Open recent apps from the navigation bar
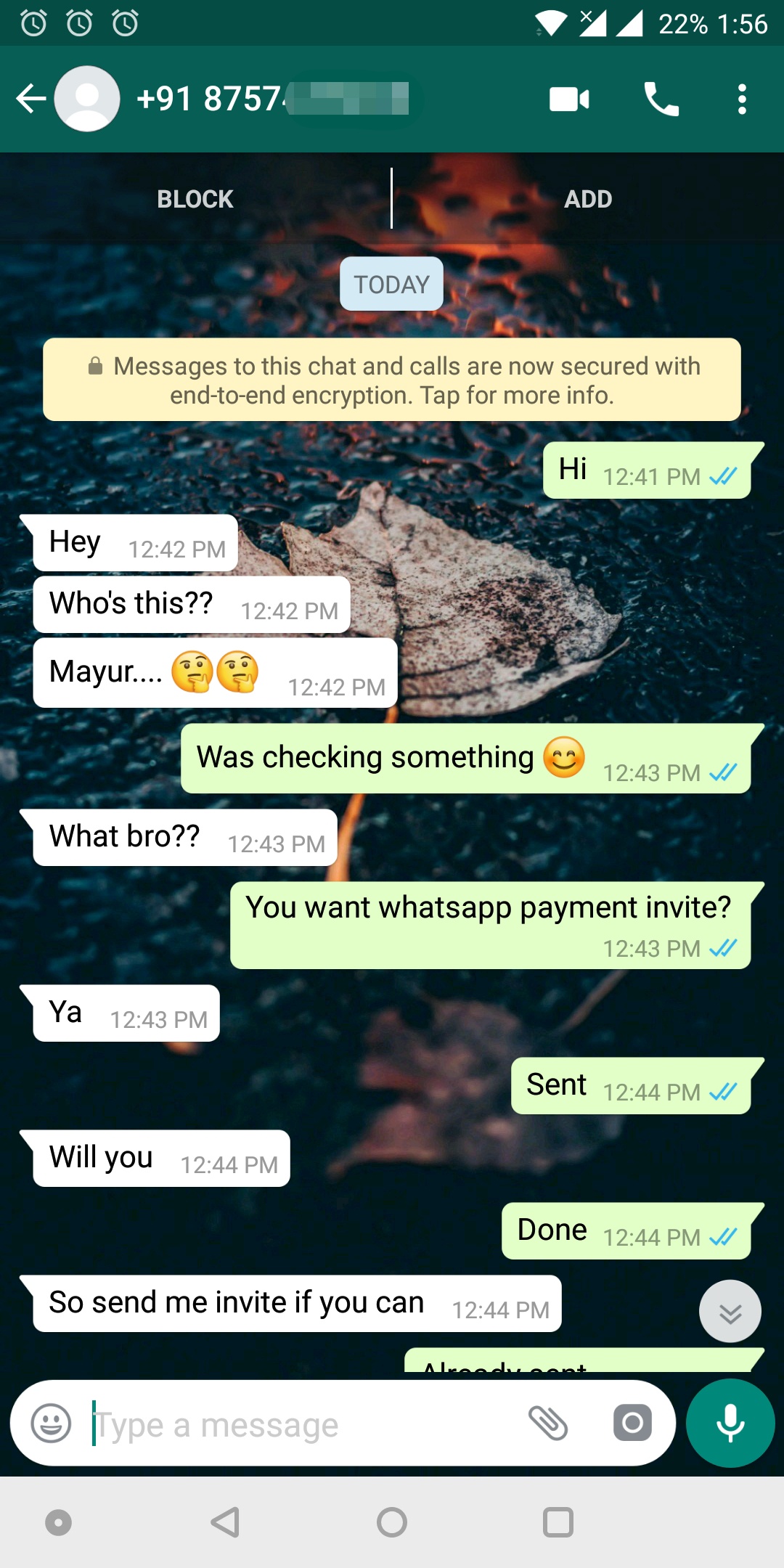This screenshot has height=1568, width=784. [x=558, y=1522]
